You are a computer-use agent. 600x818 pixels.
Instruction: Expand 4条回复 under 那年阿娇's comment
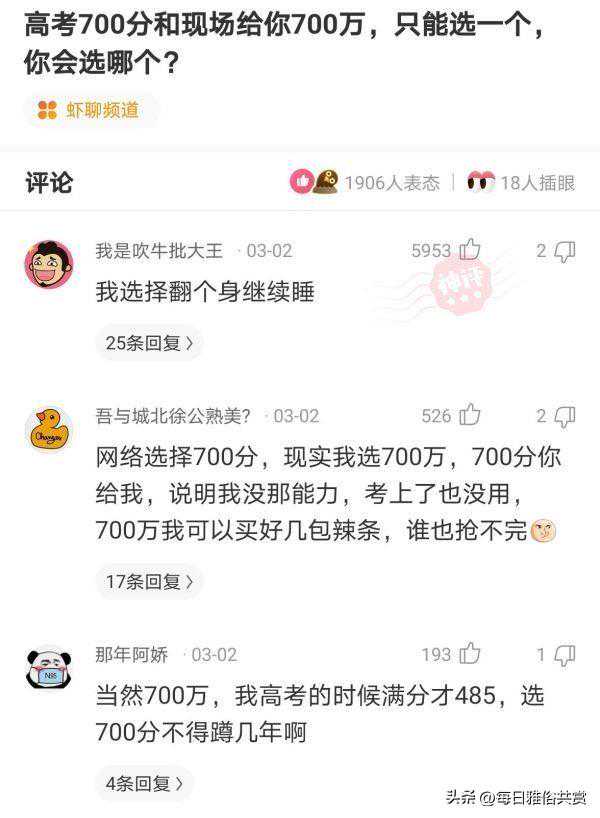pos(144,784)
